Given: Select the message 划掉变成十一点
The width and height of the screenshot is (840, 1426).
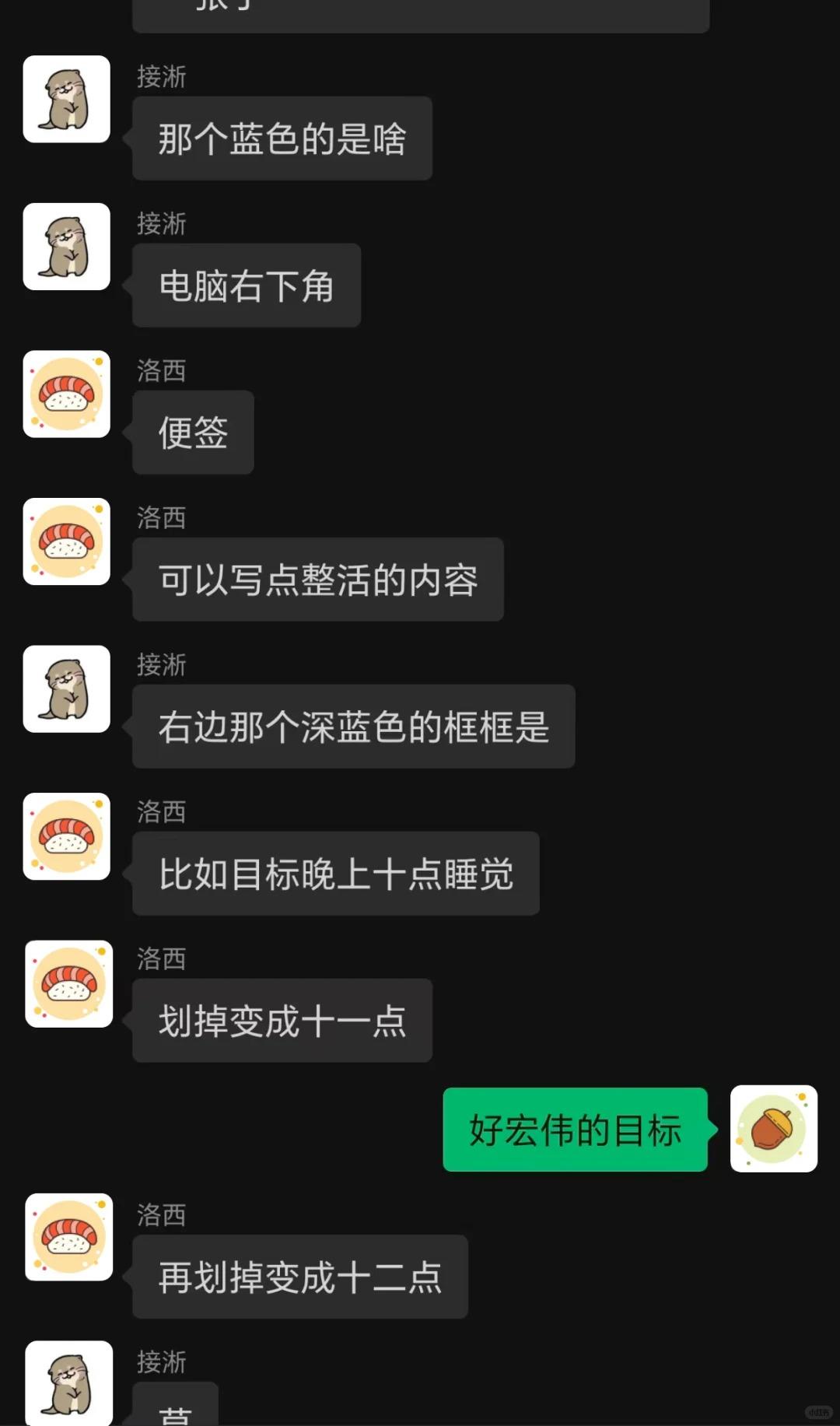Looking at the screenshot, I should pos(282,1021).
